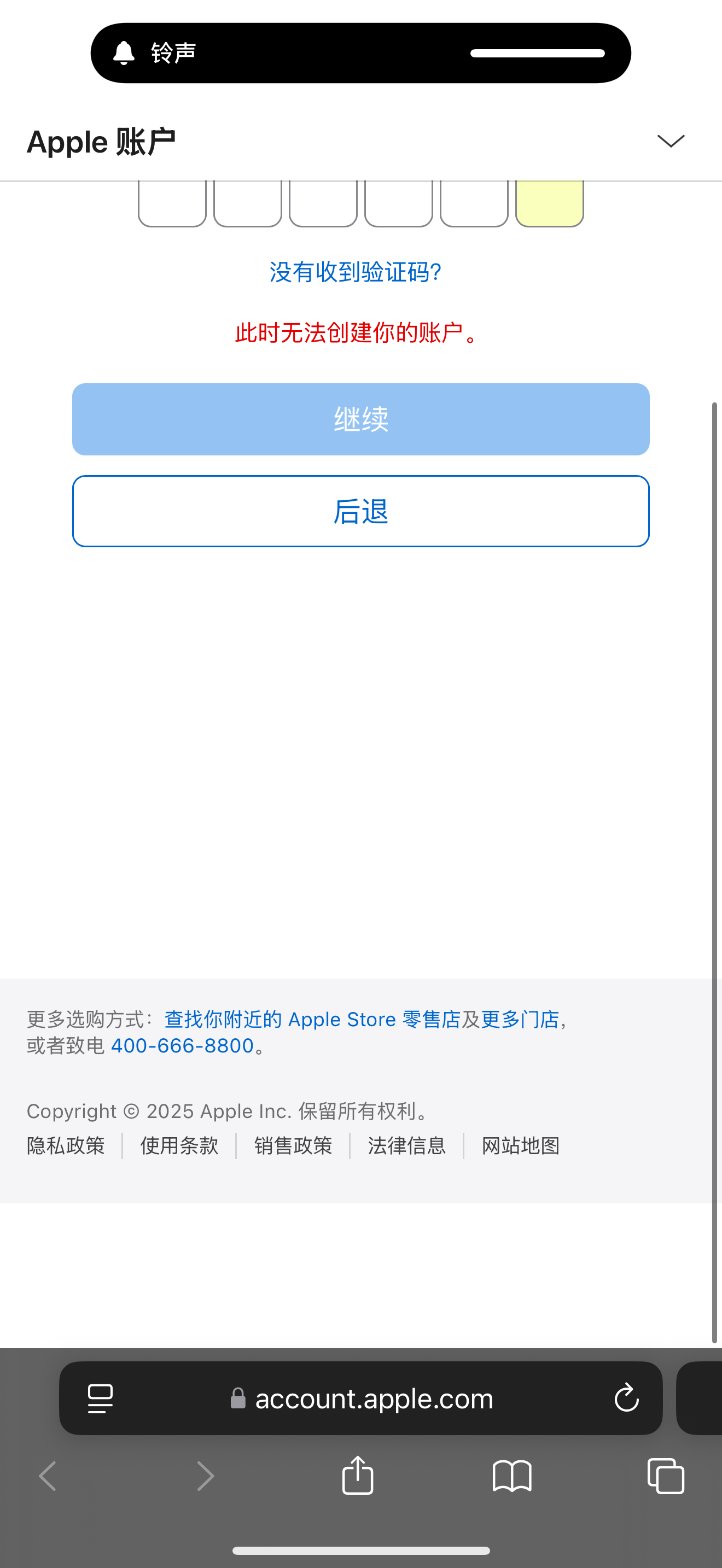Tap the 后退 button
The image size is (722, 1568).
(360, 511)
